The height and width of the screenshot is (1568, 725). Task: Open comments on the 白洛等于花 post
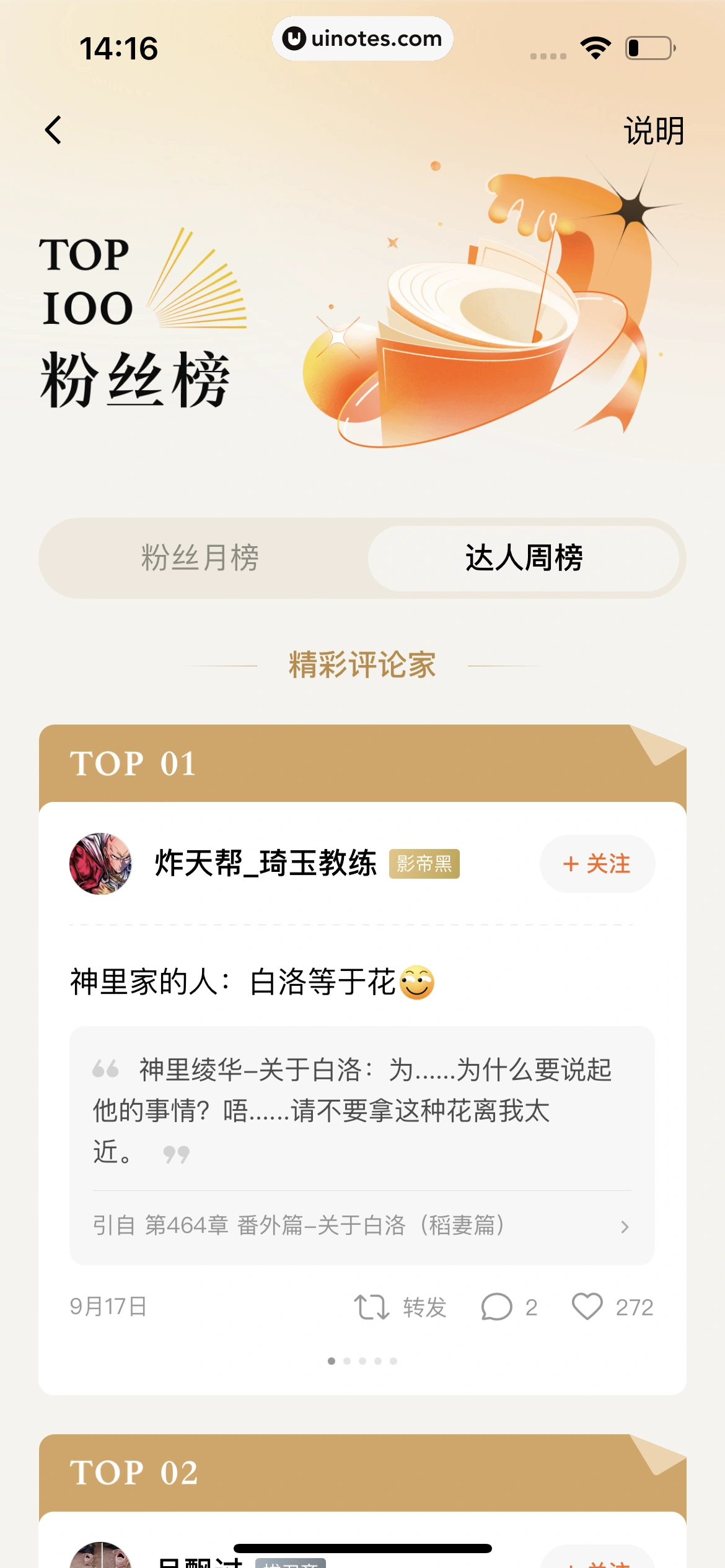click(x=508, y=1307)
